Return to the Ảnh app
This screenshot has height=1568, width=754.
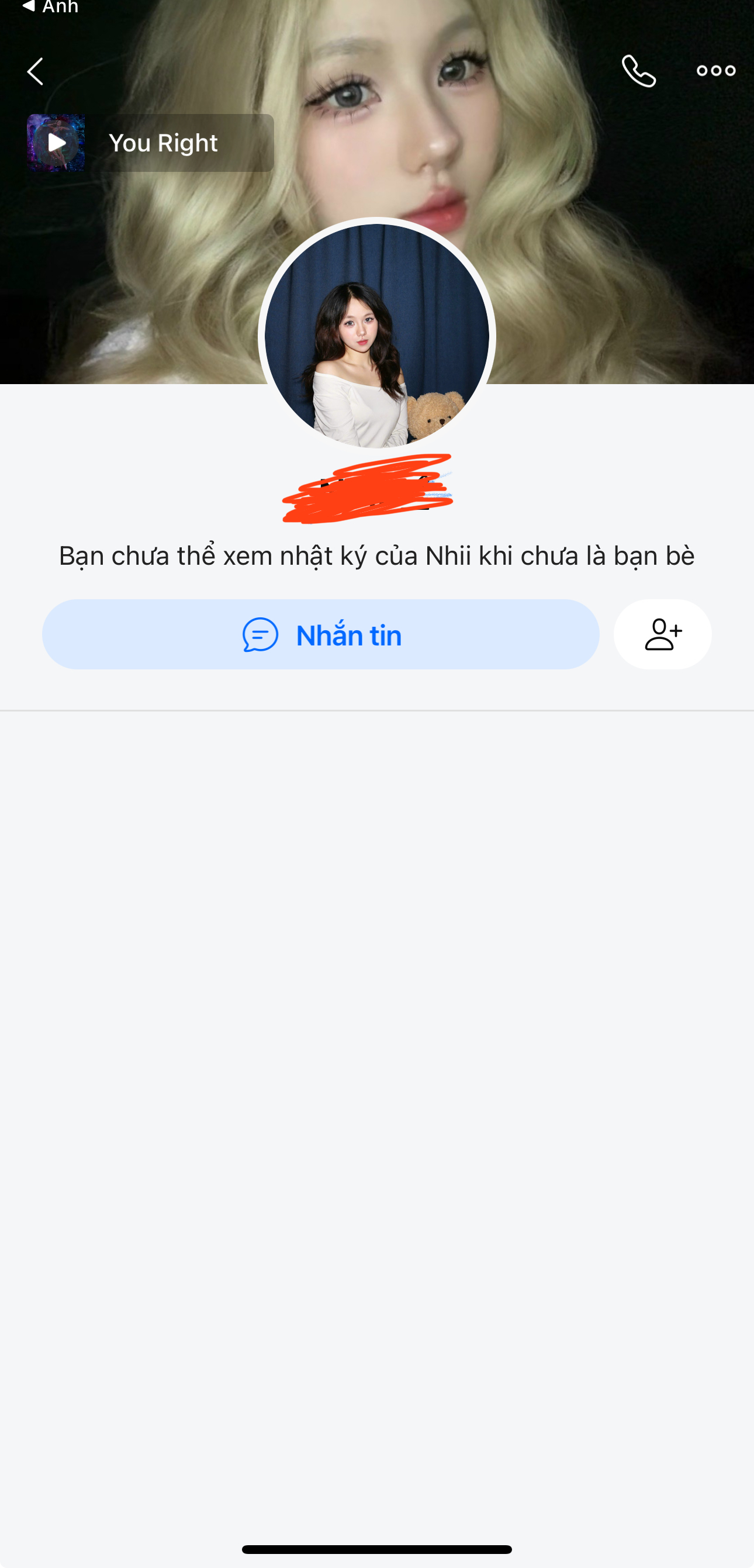(x=50, y=7)
